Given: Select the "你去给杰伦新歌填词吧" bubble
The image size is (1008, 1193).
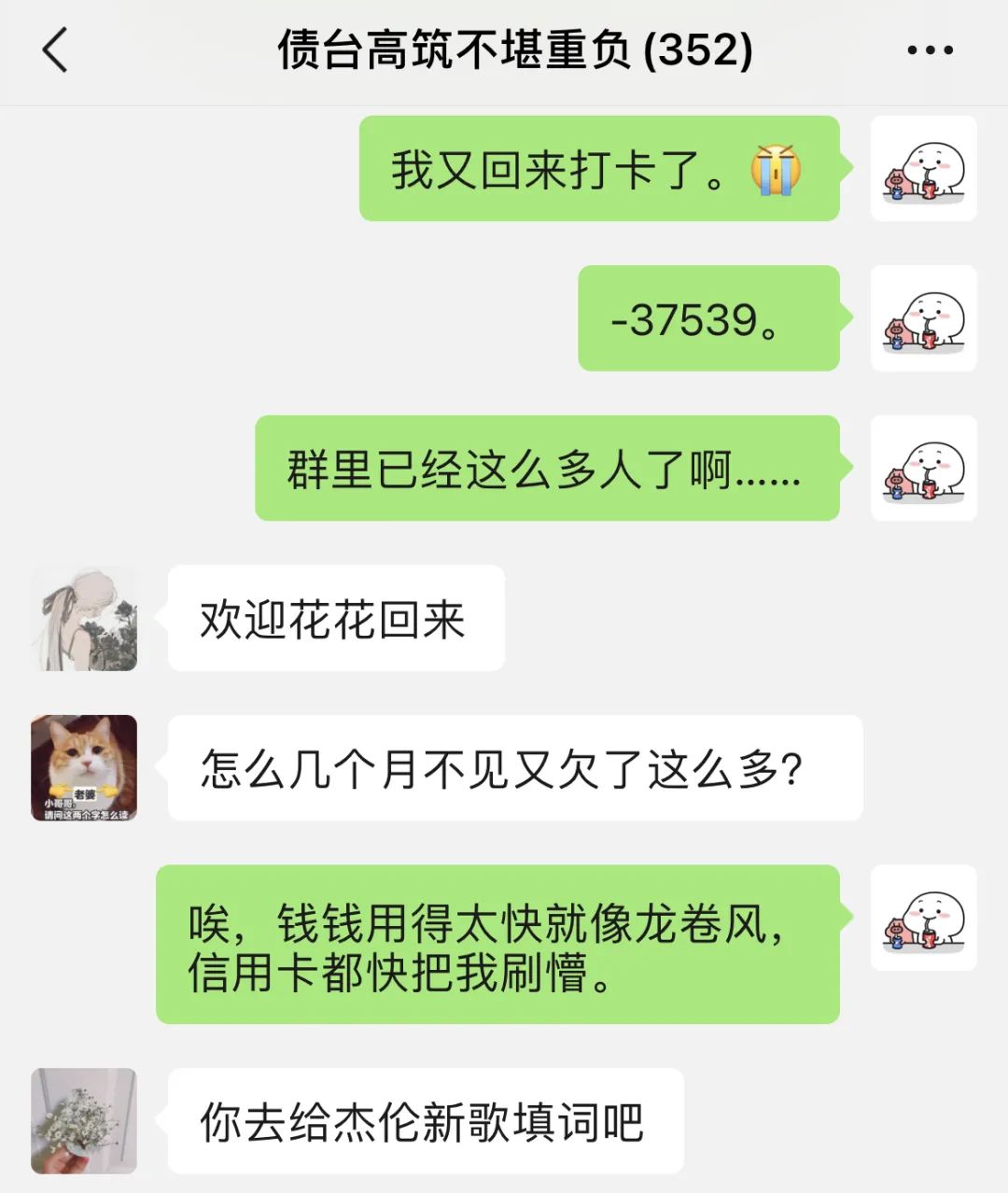Looking at the screenshot, I should [x=420, y=1122].
